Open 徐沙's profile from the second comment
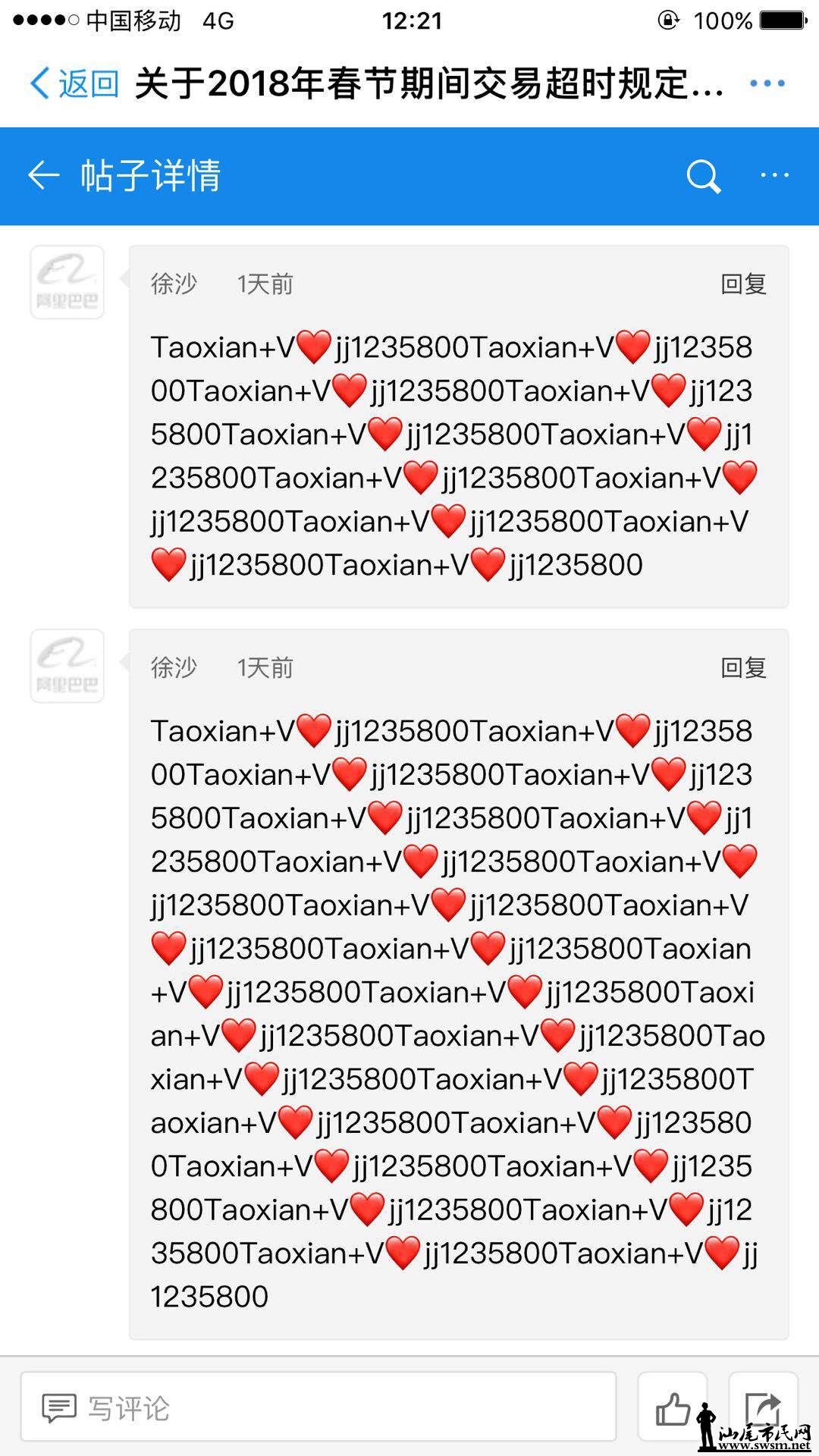The height and width of the screenshot is (1456, 819). pos(174,666)
